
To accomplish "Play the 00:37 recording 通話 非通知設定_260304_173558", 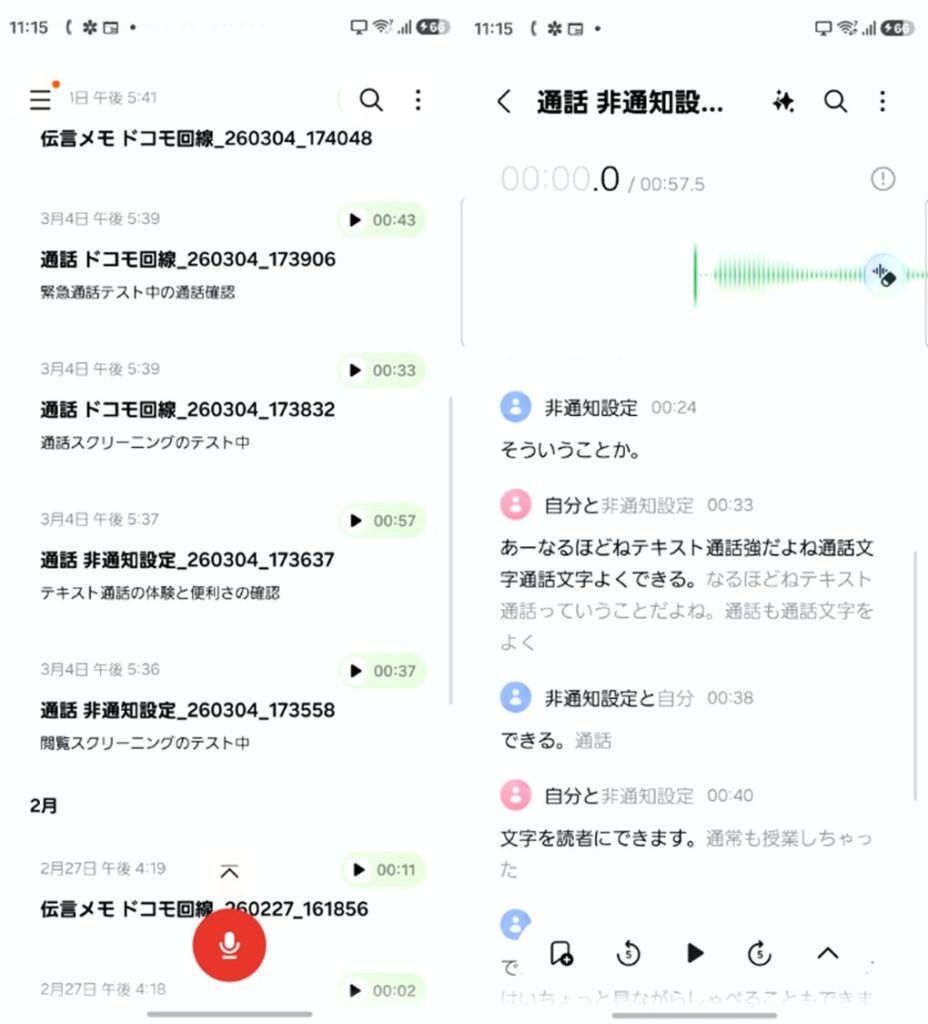I will click(x=382, y=671).
